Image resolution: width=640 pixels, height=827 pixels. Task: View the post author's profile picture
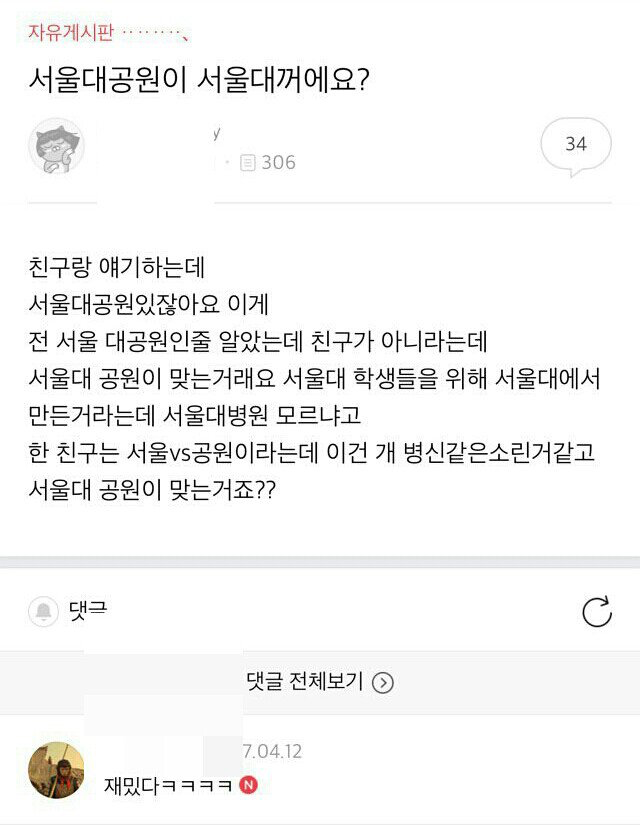click(57, 147)
